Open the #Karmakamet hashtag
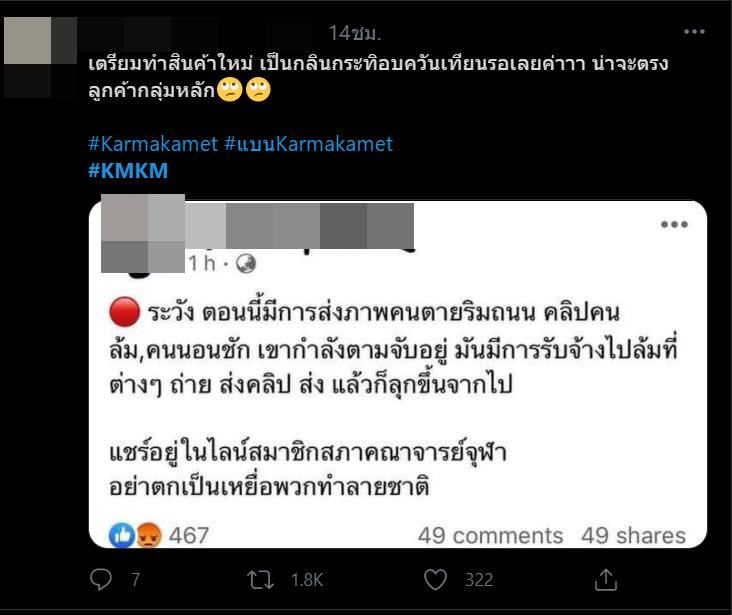 pos(152,144)
